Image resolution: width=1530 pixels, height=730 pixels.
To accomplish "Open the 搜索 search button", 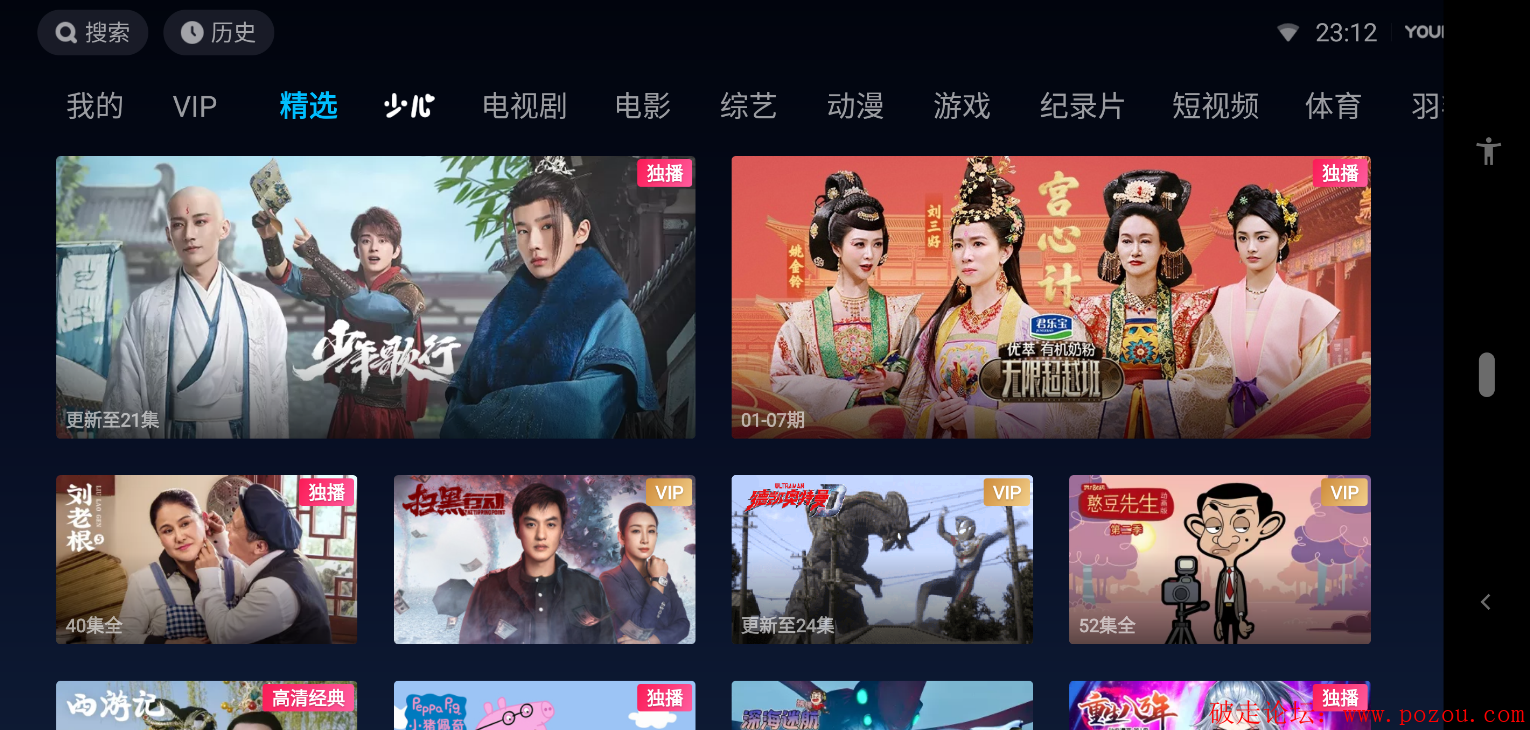I will (92, 33).
